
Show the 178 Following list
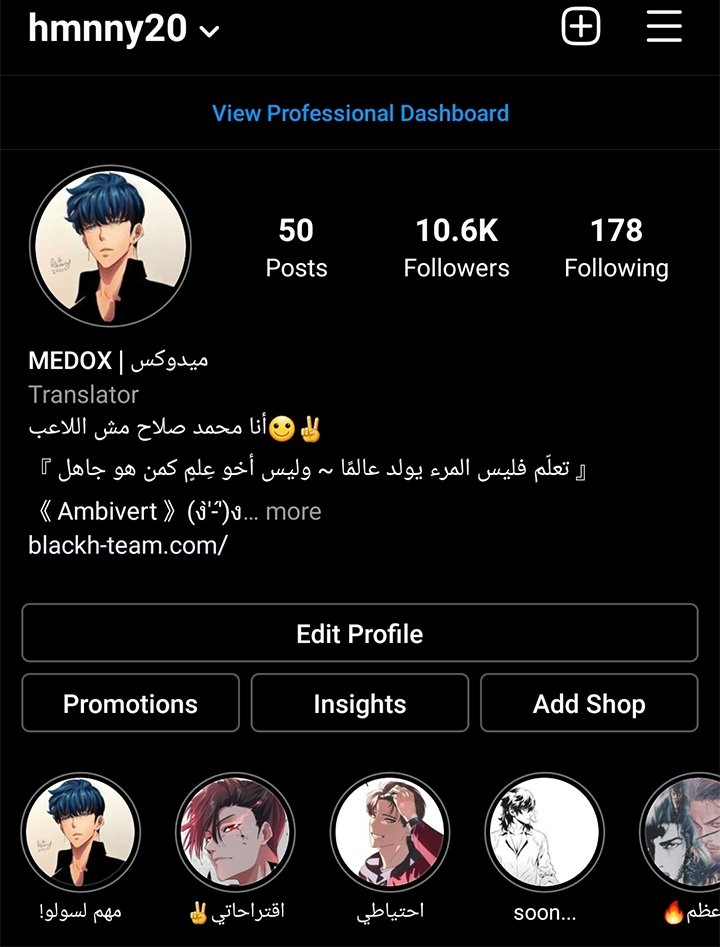pyautogui.click(x=616, y=248)
